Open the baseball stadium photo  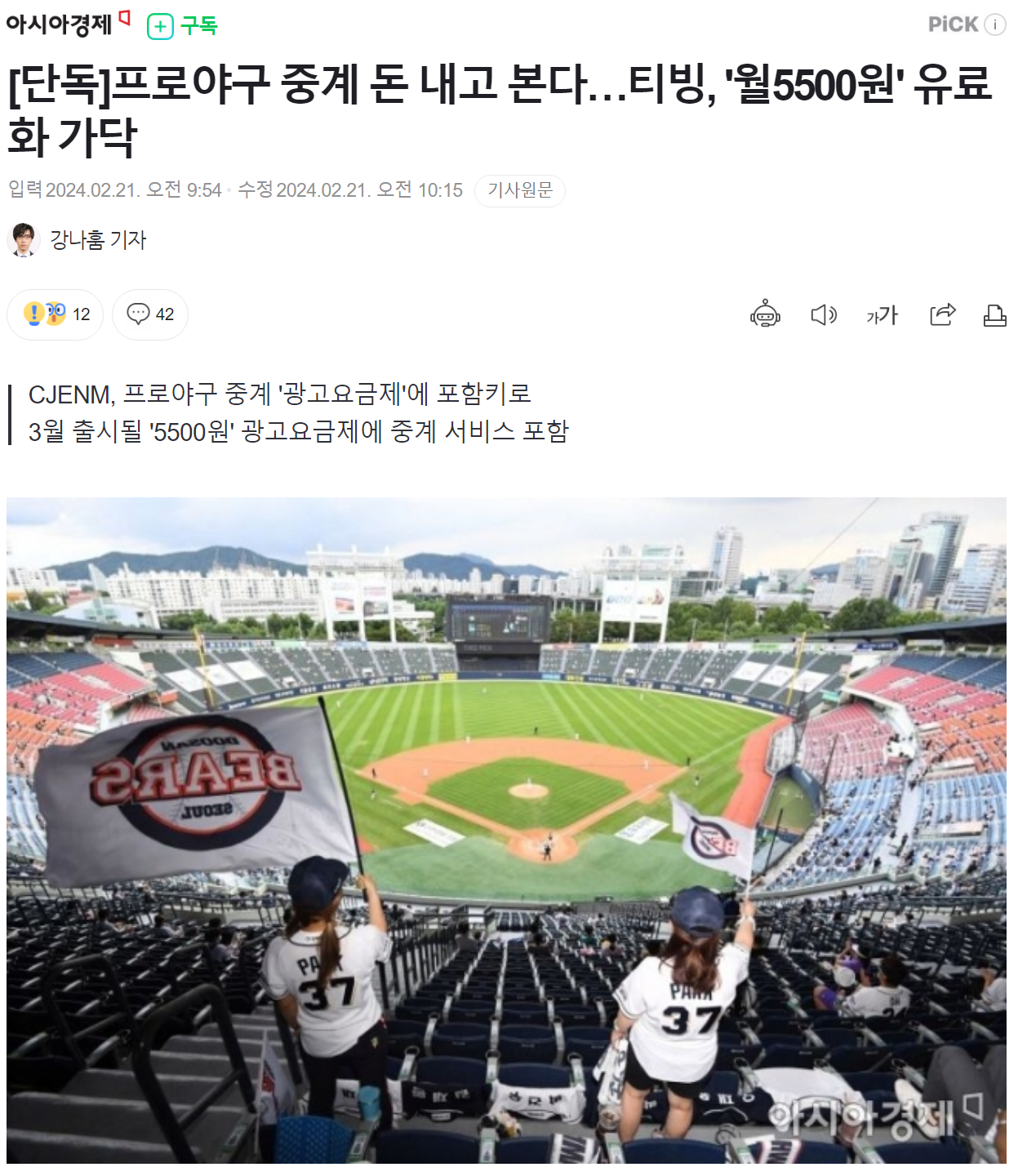pyautogui.click(x=506, y=829)
